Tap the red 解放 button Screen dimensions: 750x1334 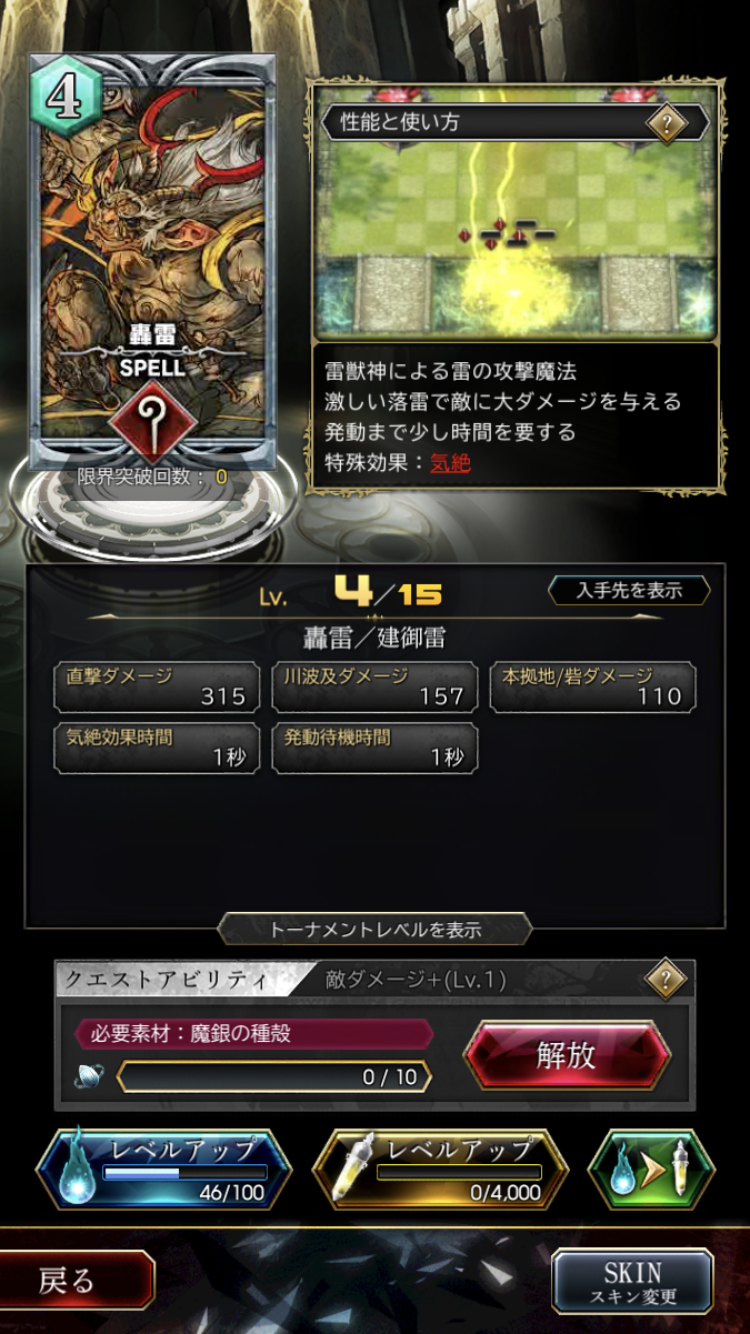tap(566, 1055)
